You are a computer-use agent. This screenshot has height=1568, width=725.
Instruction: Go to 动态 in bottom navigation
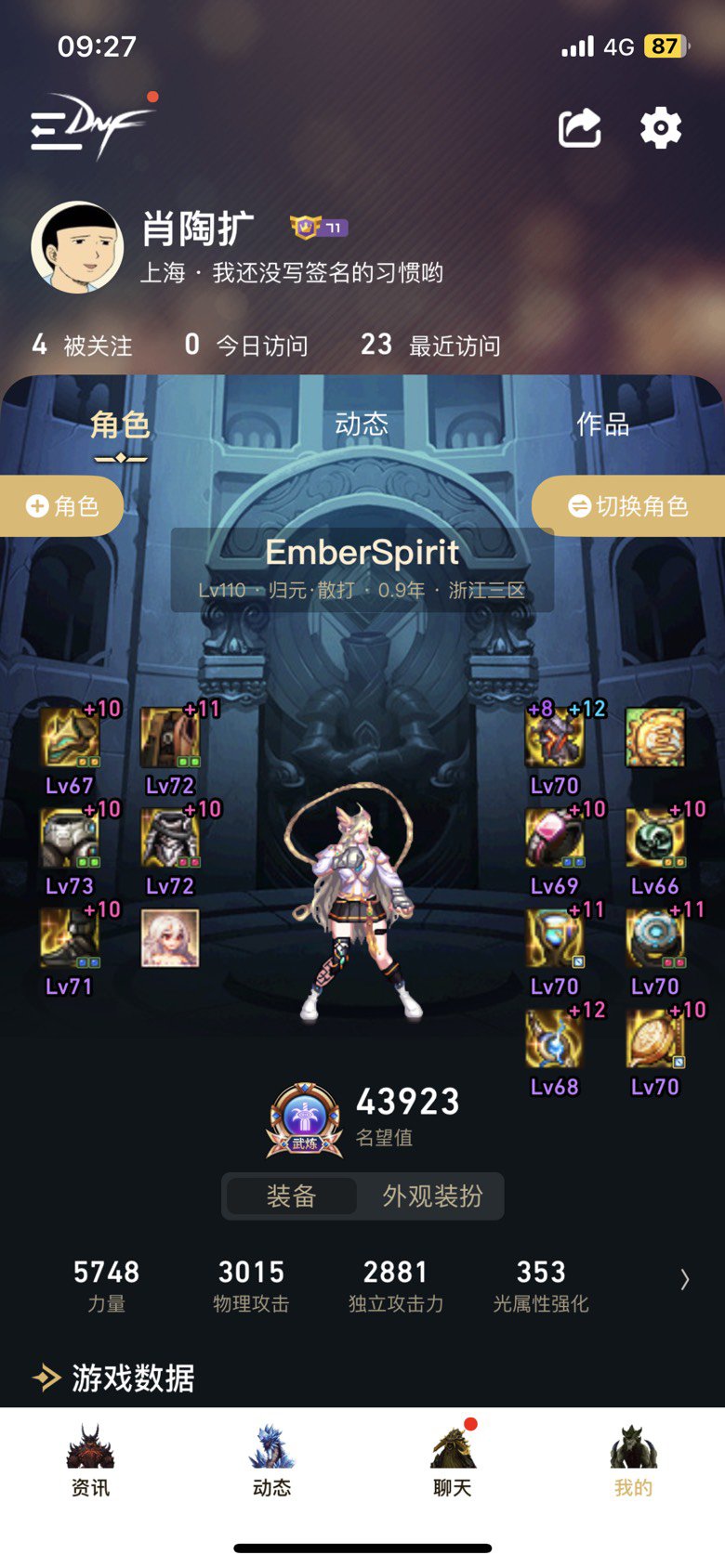click(271, 1461)
